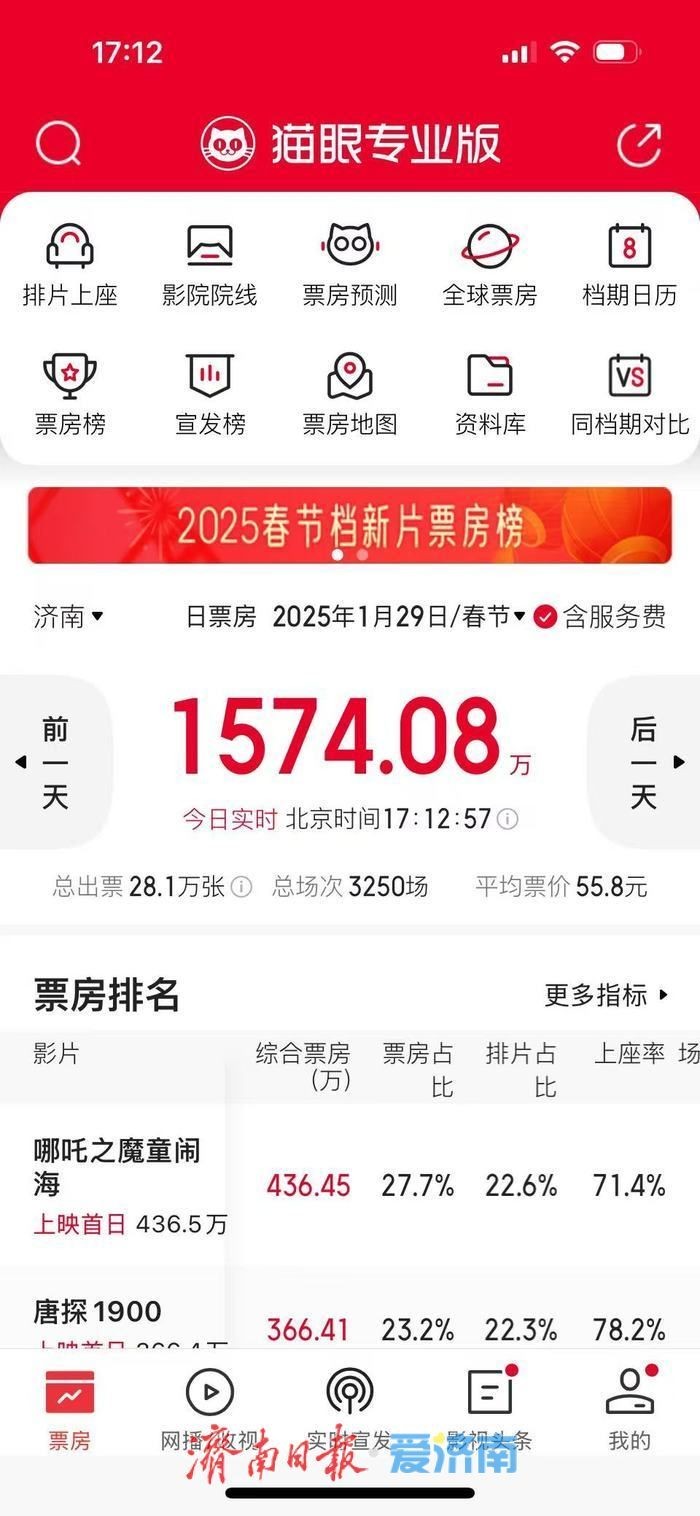The height and width of the screenshot is (1516, 700).
Task: Switch to the 我的 tab
Action: click(x=630, y=1410)
